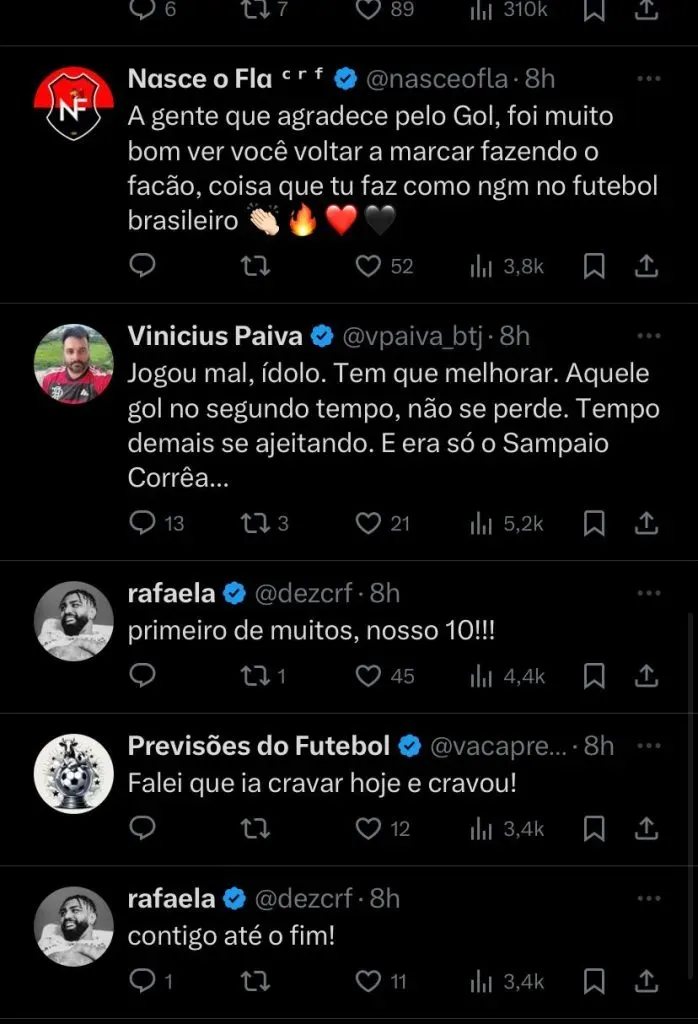698x1024 pixels.
Task: View Vinicius Paiva's profile photo
Action: 74,364
